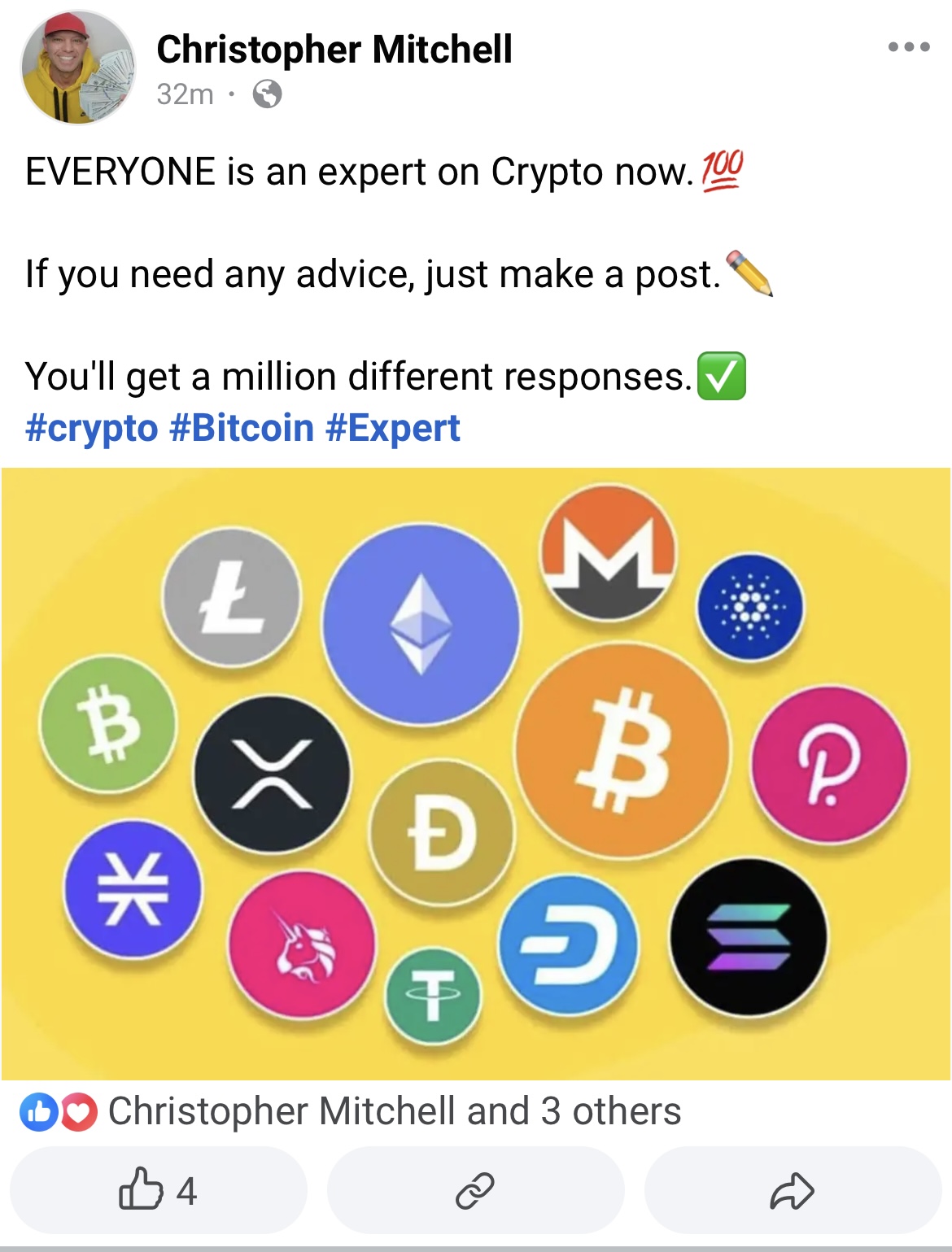This screenshot has width=952, height=1252.
Task: Like the post with thumbs-up button
Action: pos(158,1190)
